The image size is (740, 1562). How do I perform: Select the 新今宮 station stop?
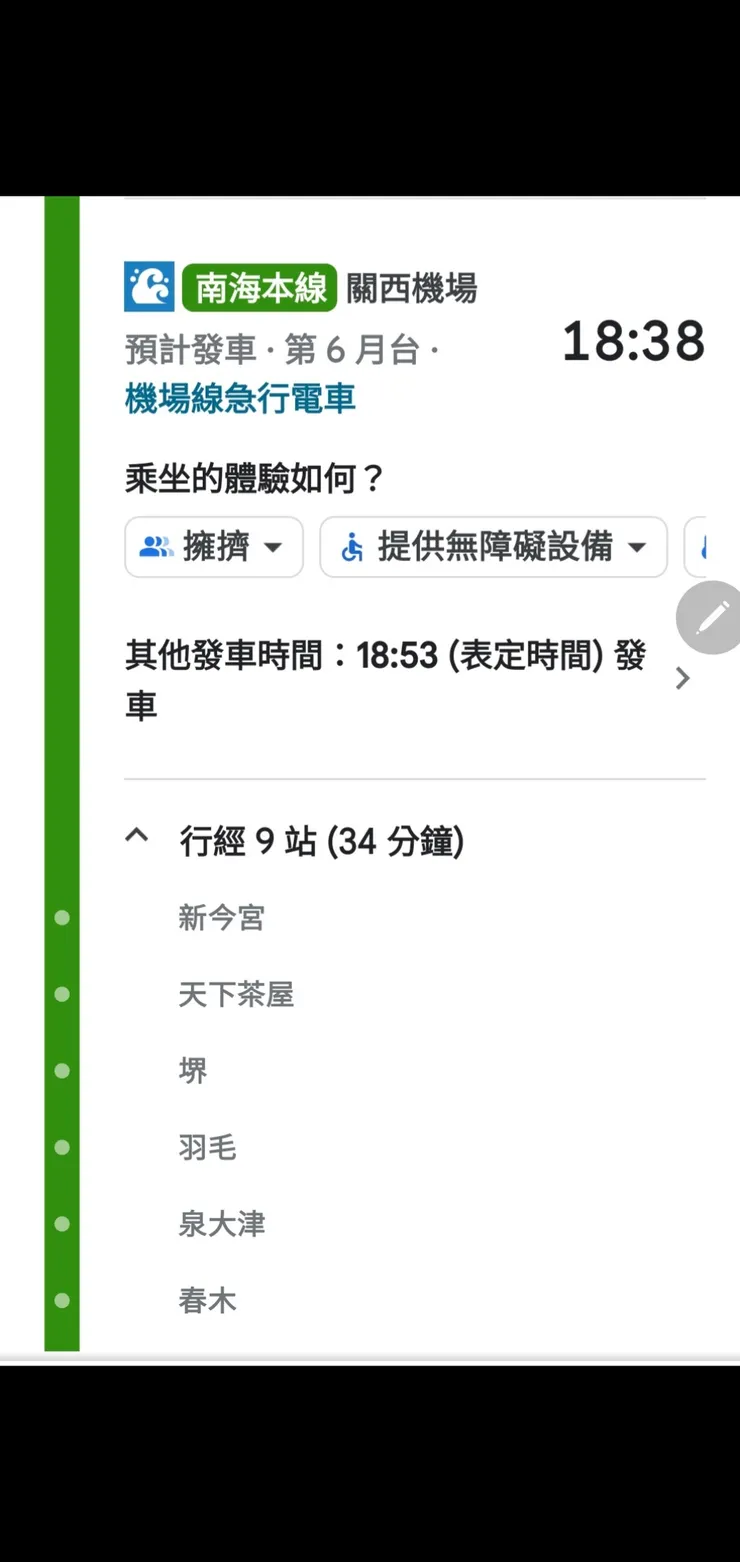click(x=222, y=917)
